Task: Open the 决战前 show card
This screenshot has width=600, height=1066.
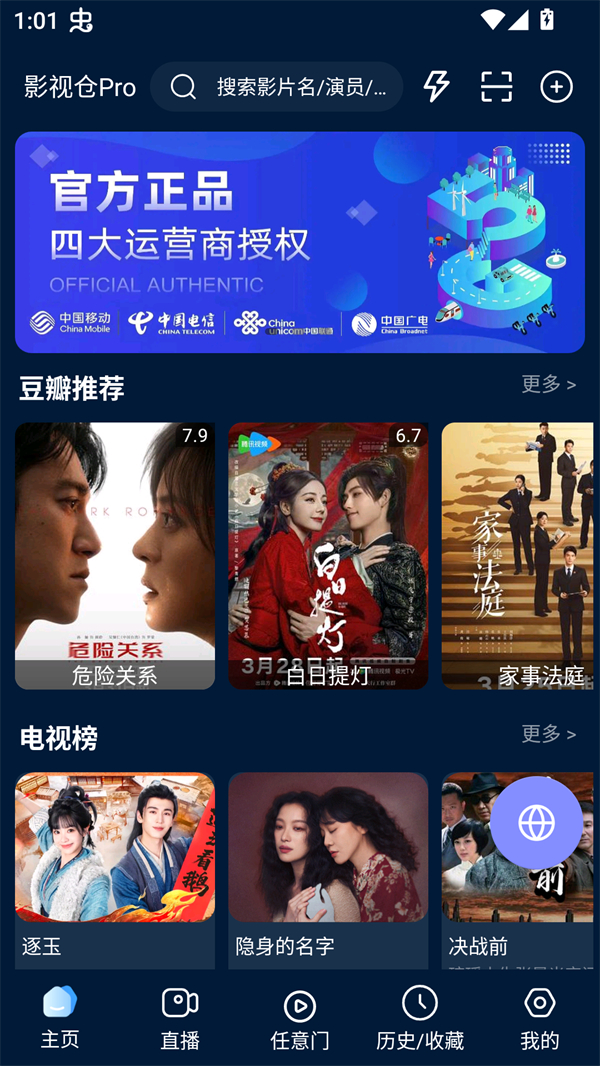Action: 470,900
